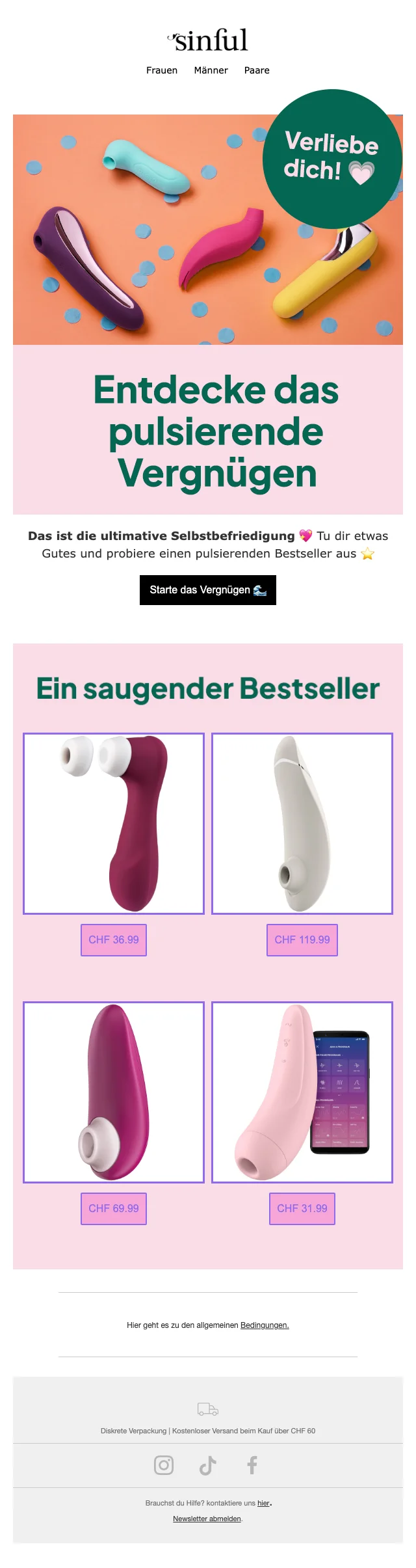Open the product tile priced CHF 31.99
Image resolution: width=416 pixels, height=1568 pixels.
tap(302, 1092)
